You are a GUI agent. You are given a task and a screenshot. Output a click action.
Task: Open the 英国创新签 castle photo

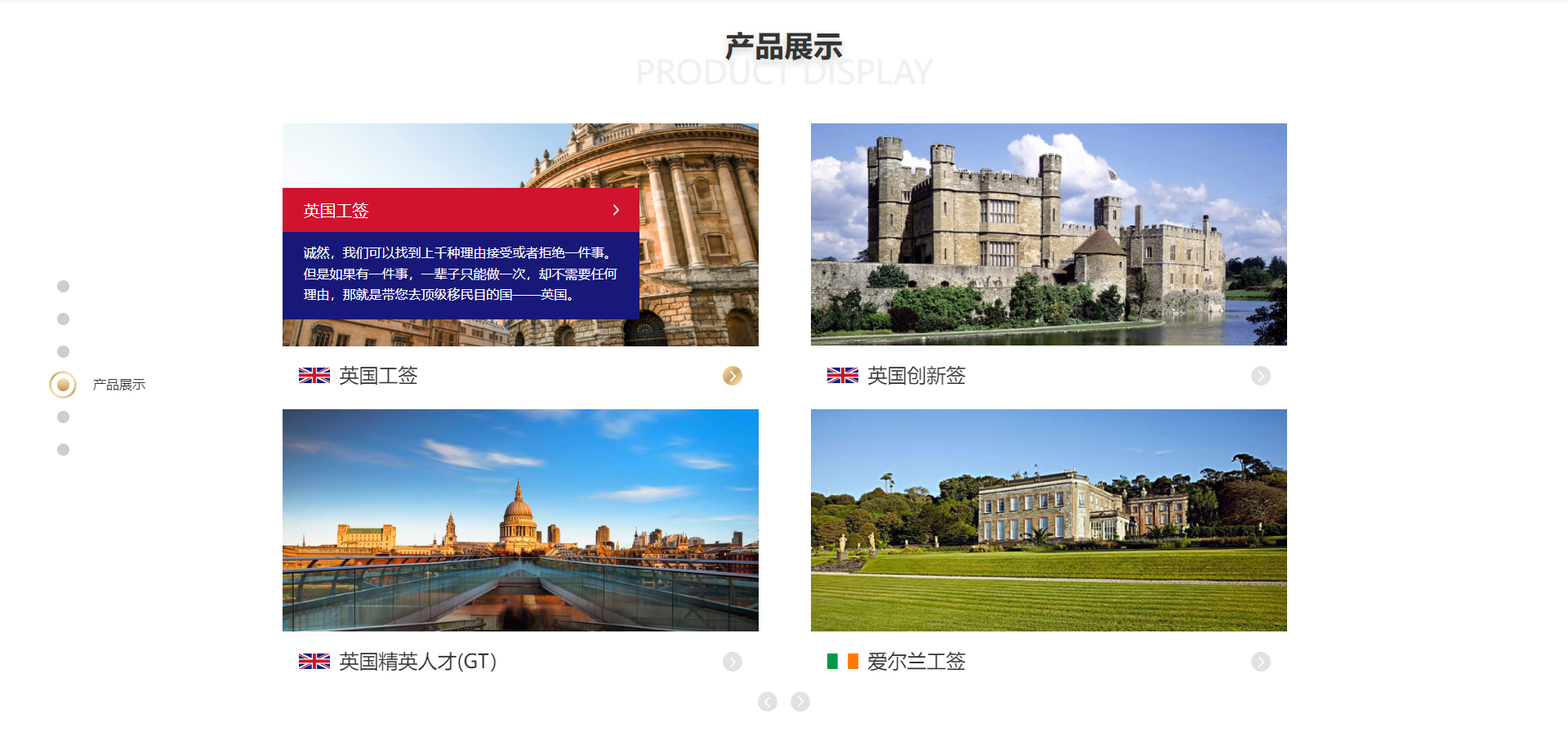click(x=1049, y=234)
